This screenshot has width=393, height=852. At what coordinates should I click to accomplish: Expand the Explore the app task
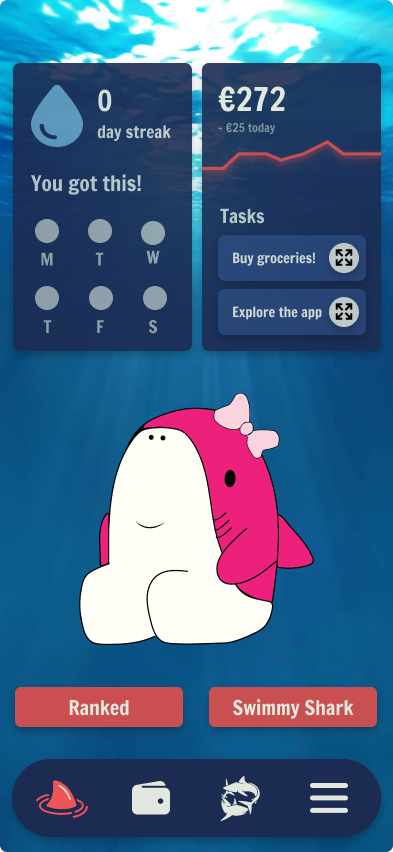point(344,312)
